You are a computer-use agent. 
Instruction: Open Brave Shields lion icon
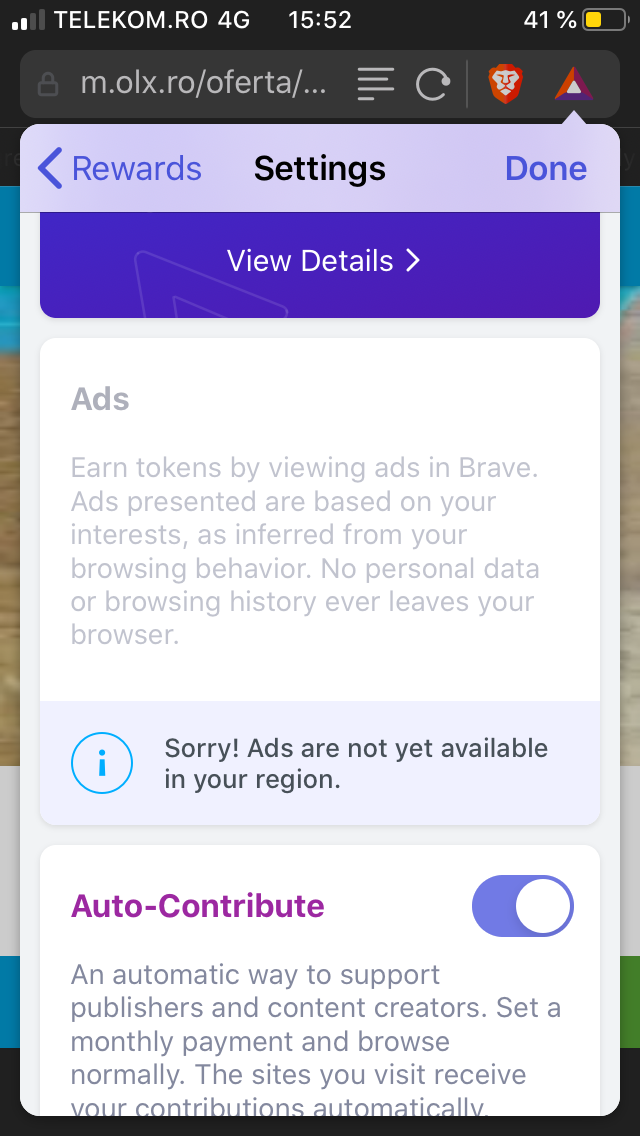(505, 83)
